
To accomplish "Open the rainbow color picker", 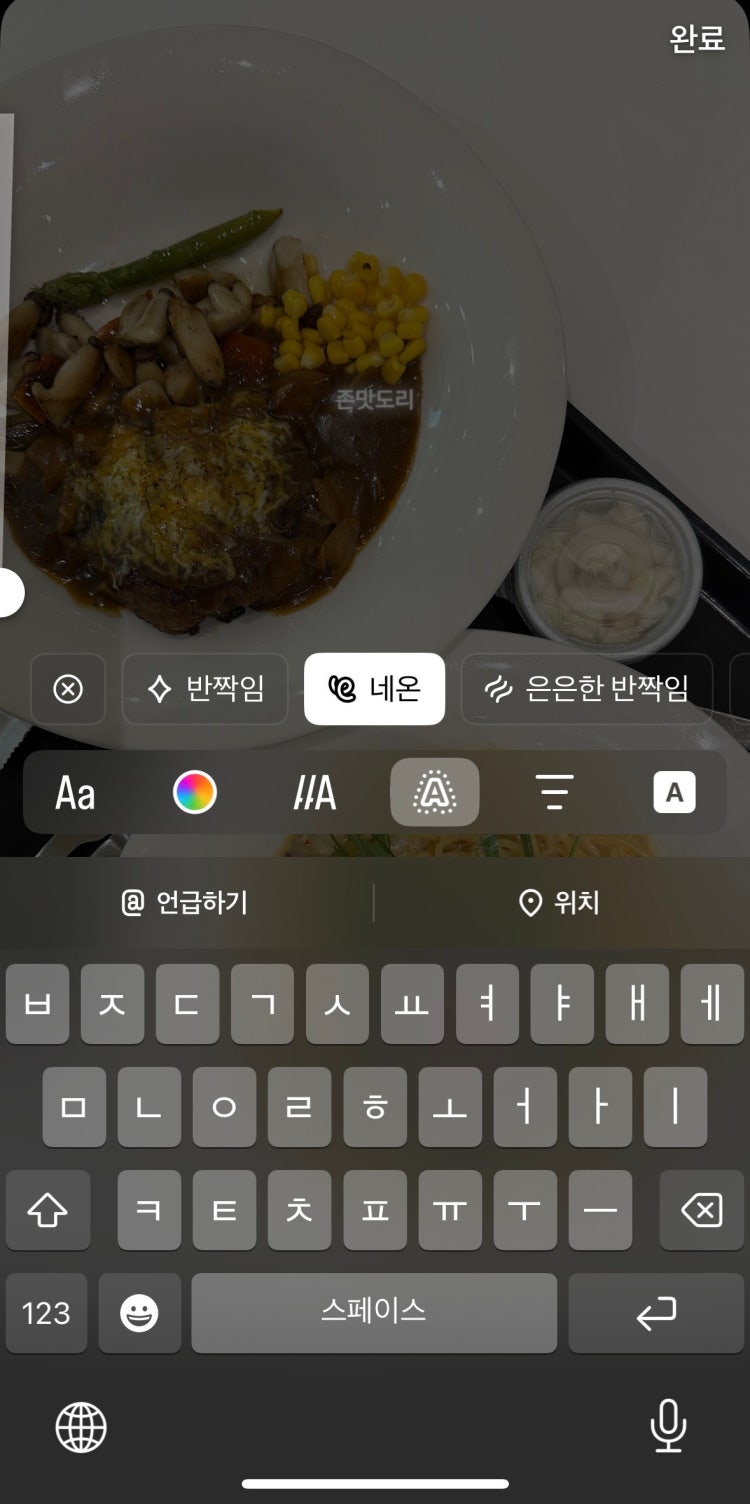I will 195,793.
